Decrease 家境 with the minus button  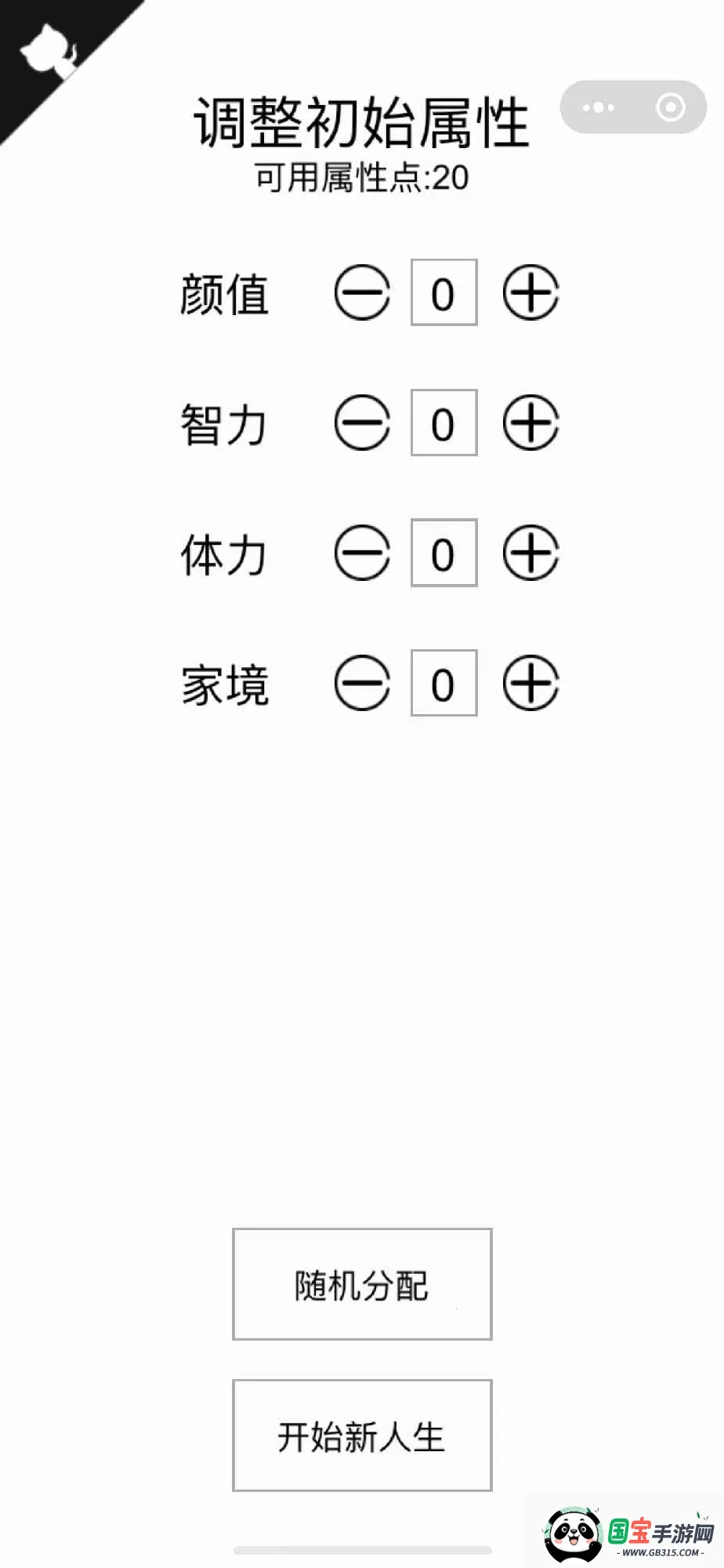pyautogui.click(x=362, y=683)
